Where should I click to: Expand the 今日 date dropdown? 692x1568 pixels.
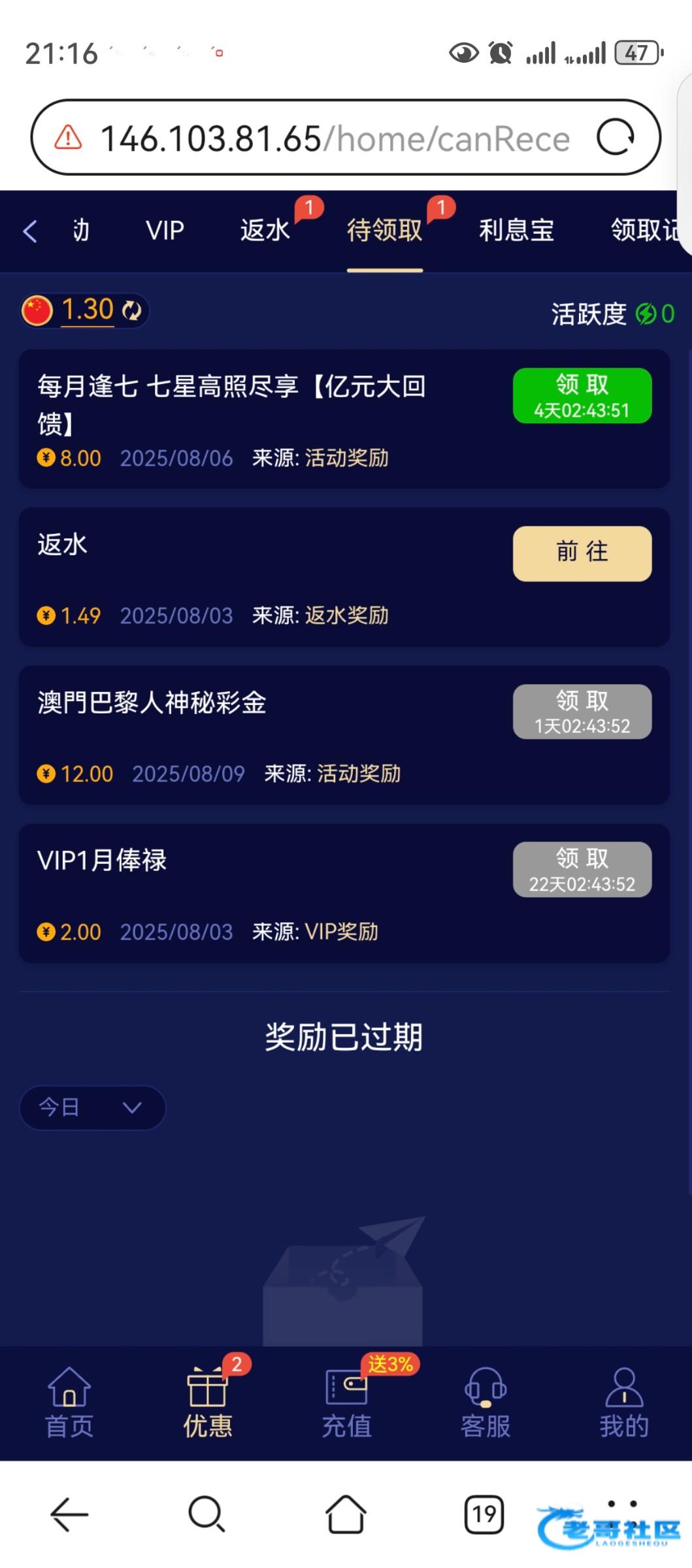(x=92, y=1107)
